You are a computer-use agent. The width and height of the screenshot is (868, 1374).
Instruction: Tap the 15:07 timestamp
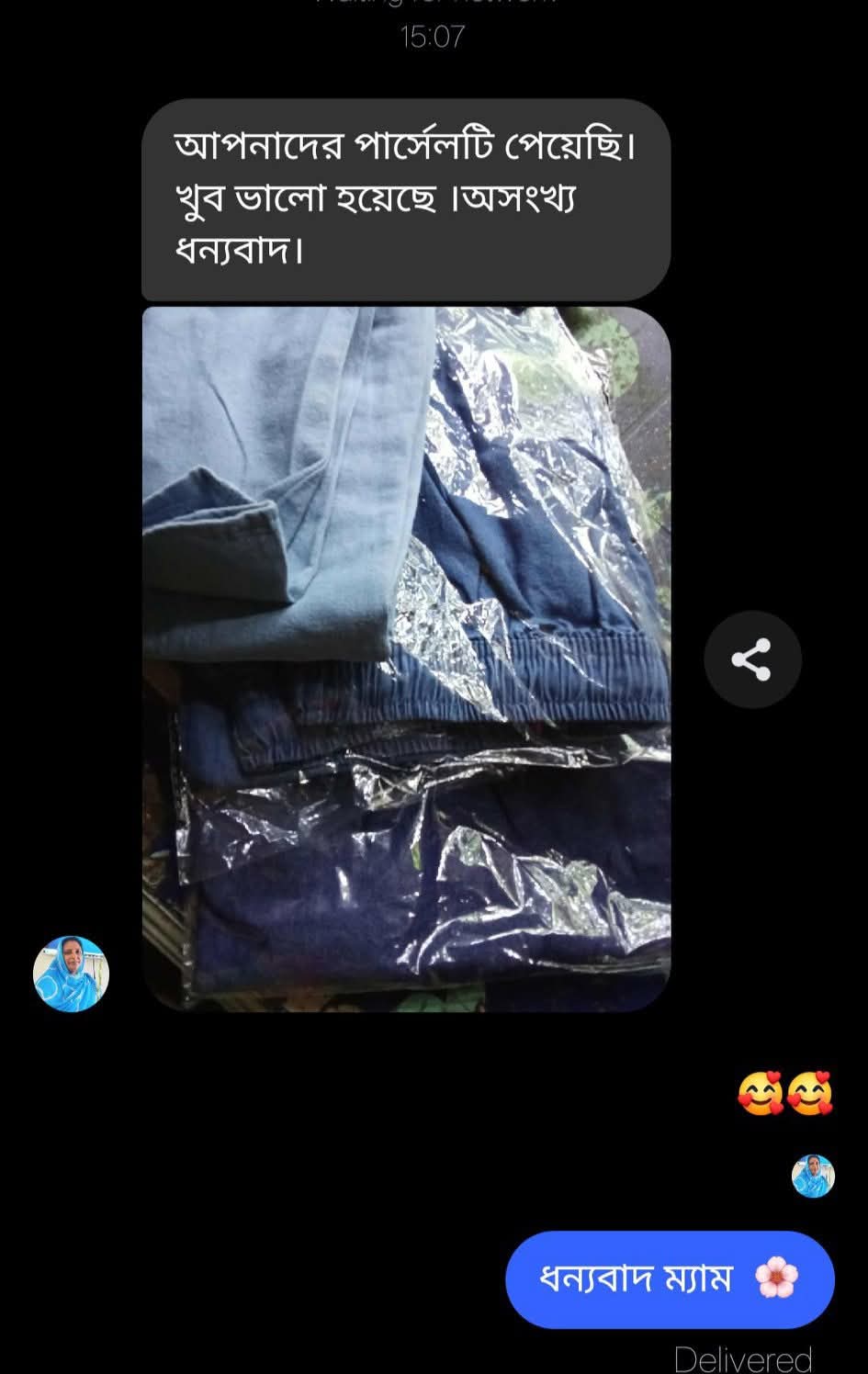pos(434,37)
